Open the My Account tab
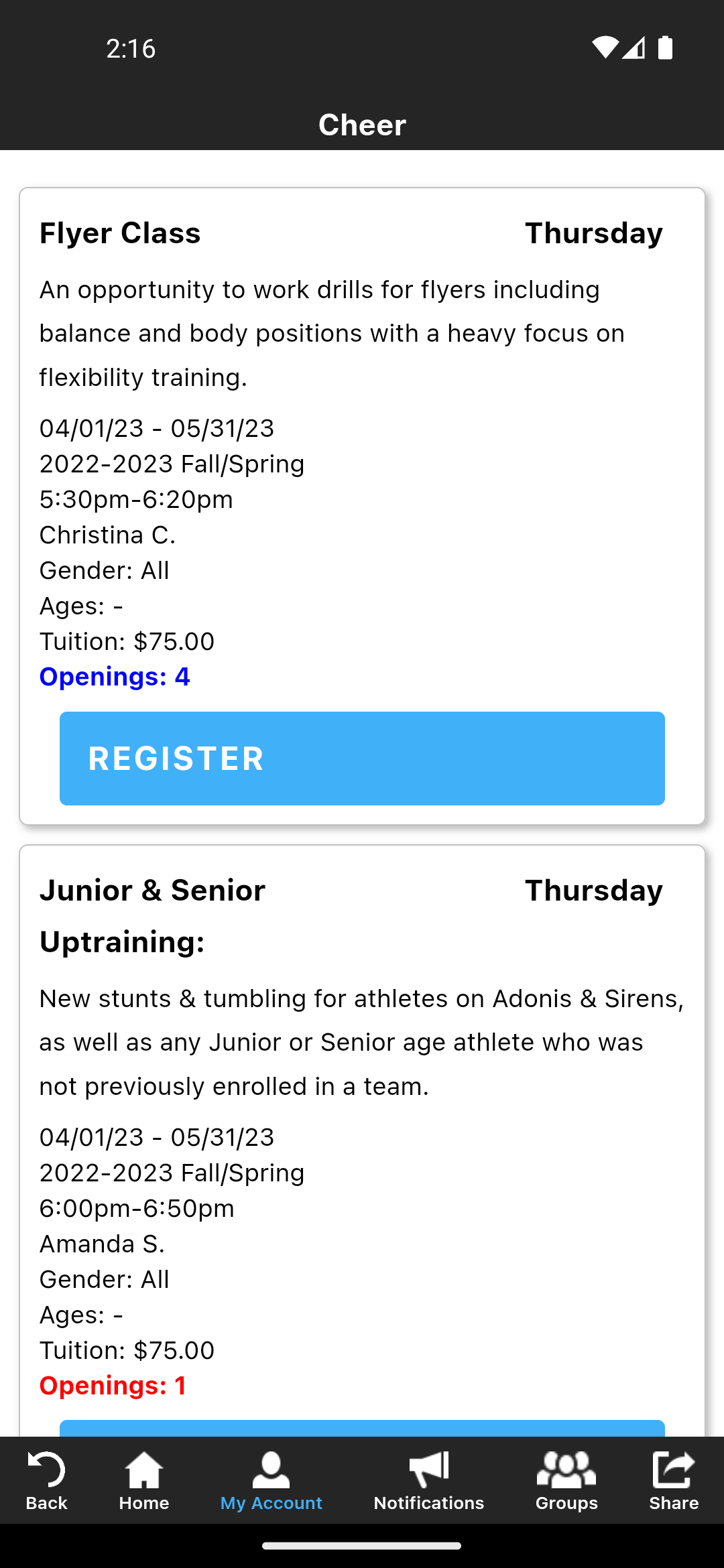Screen dimensions: 724x1568 271,1481
